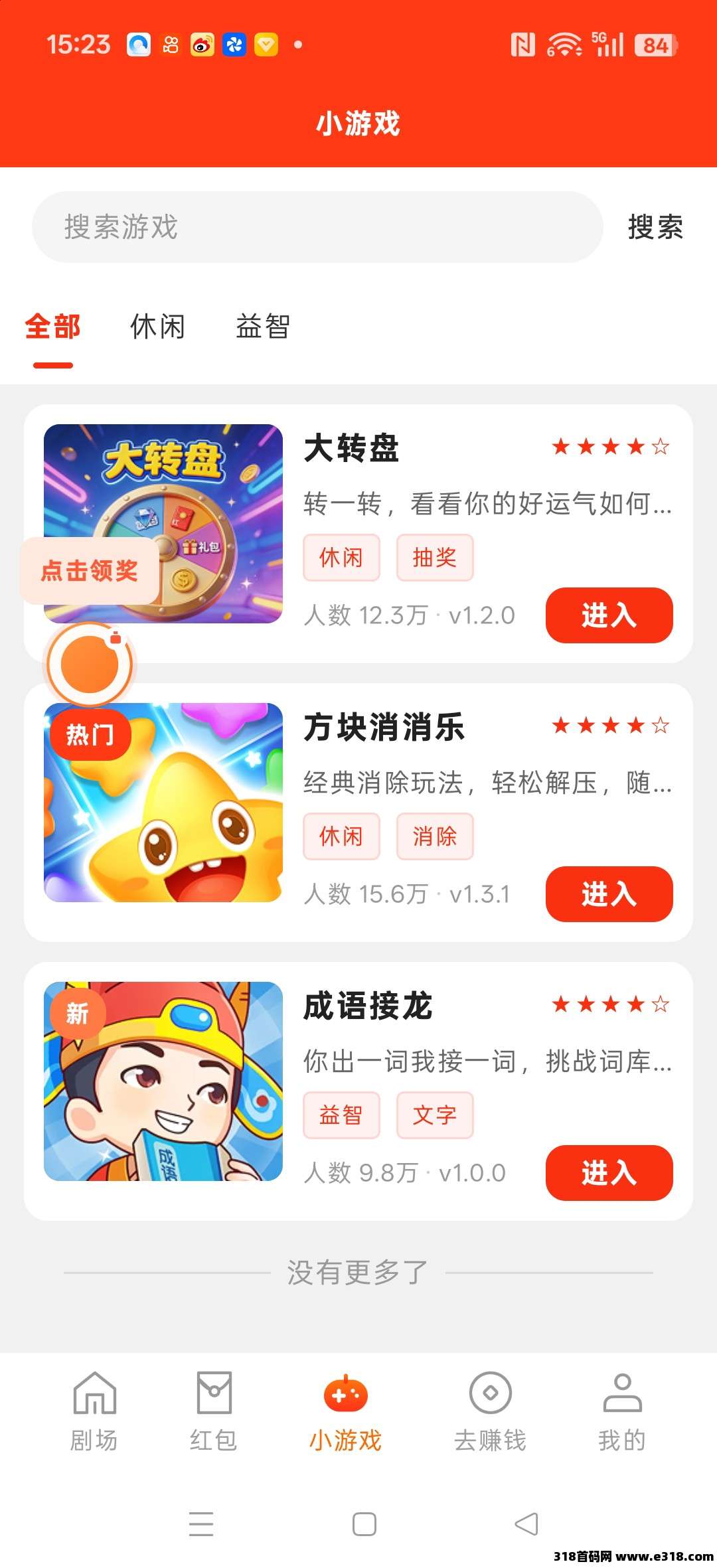Switch to the 休闲 category tab
The height and width of the screenshot is (1568, 717).
(157, 327)
